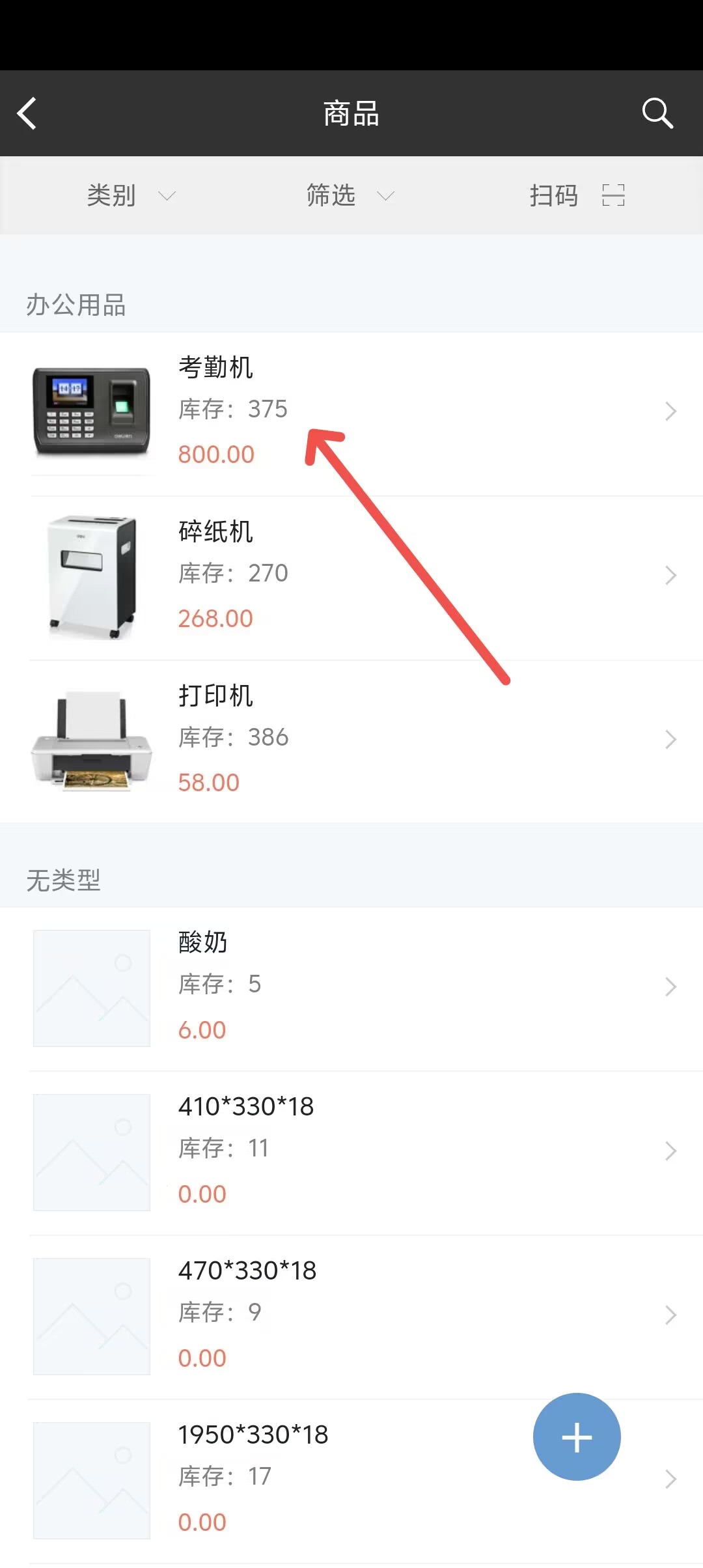Open the search magnifier icon
This screenshot has height=1568, width=703.
coord(657,114)
